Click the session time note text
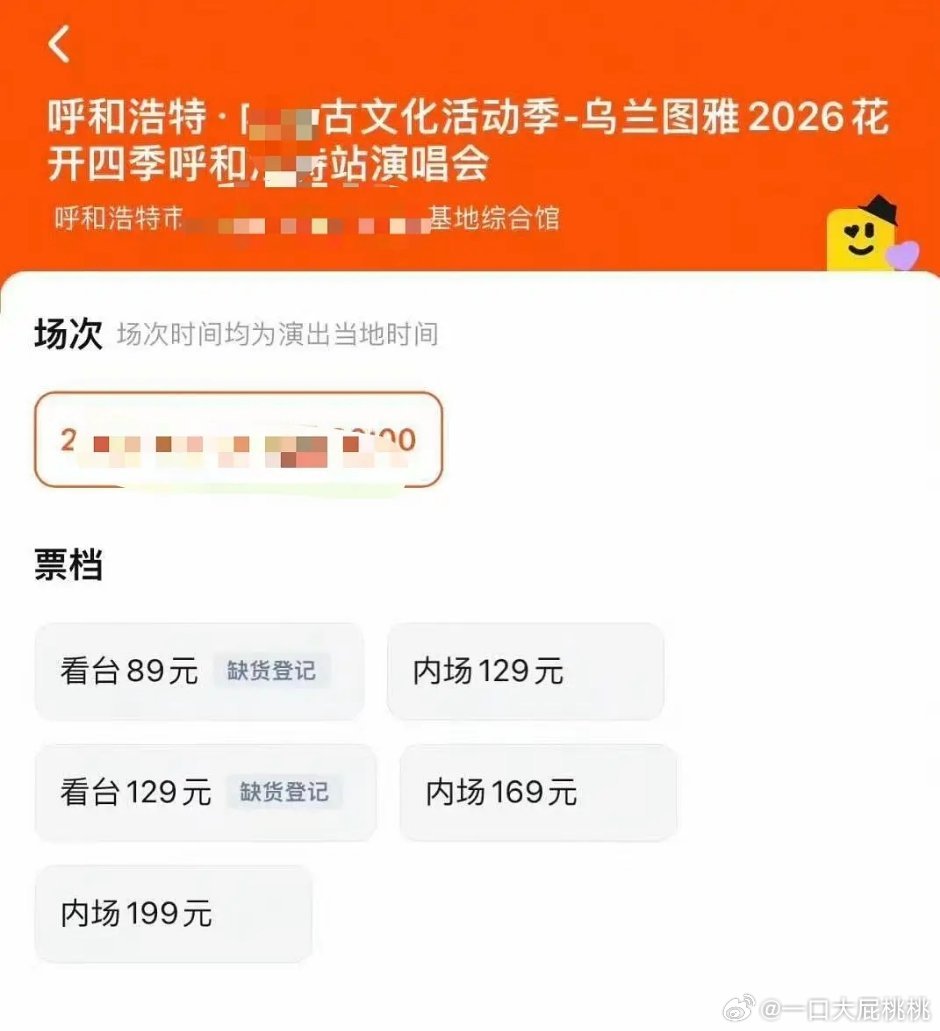This screenshot has height=1031, width=940. [x=280, y=337]
